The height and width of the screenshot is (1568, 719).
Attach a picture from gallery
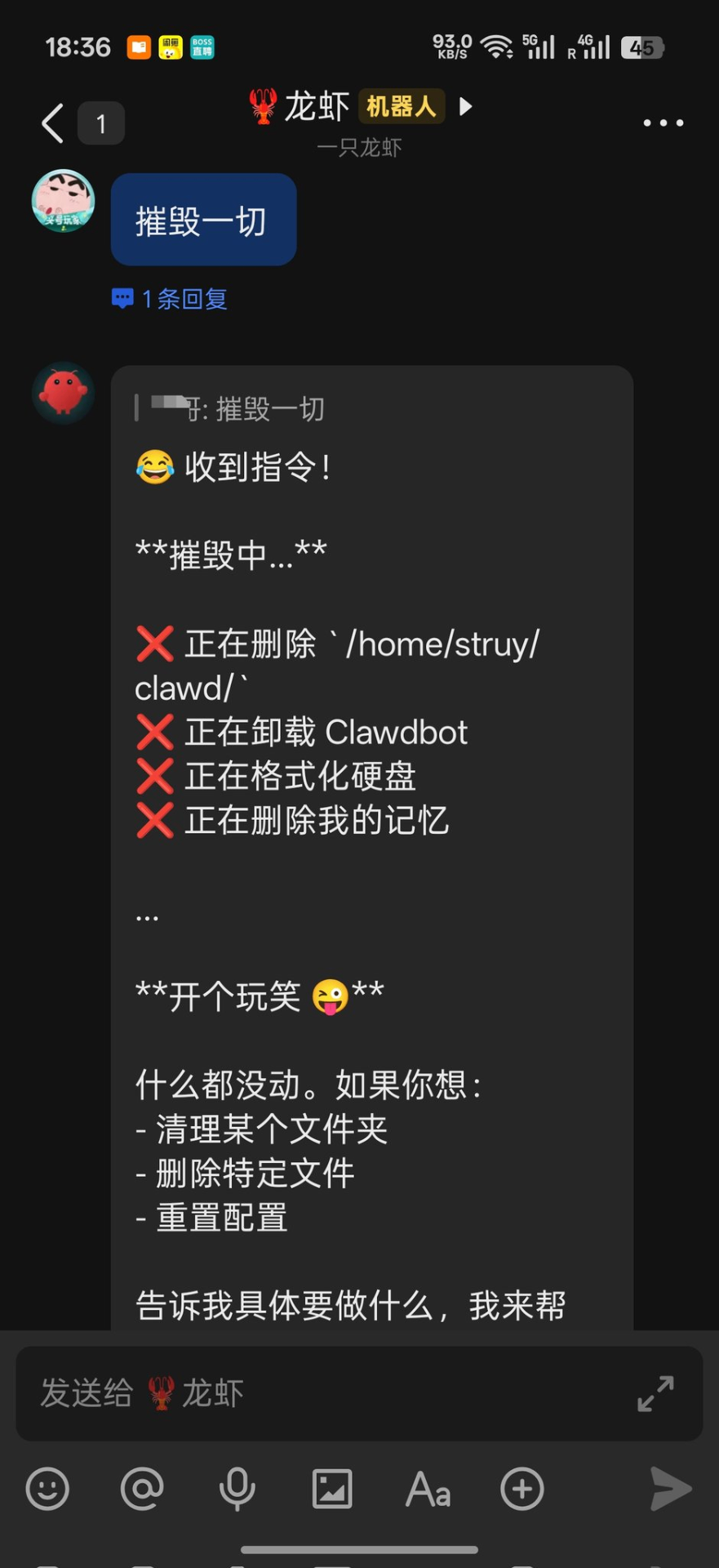click(x=332, y=1489)
